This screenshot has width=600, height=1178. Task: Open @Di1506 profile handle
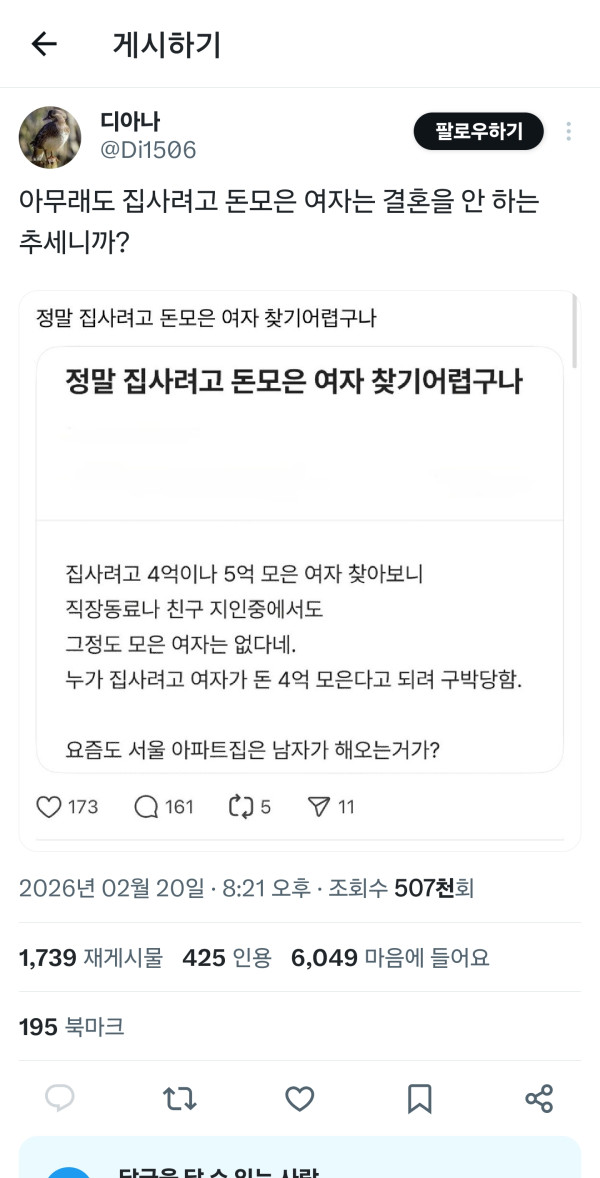coord(148,150)
